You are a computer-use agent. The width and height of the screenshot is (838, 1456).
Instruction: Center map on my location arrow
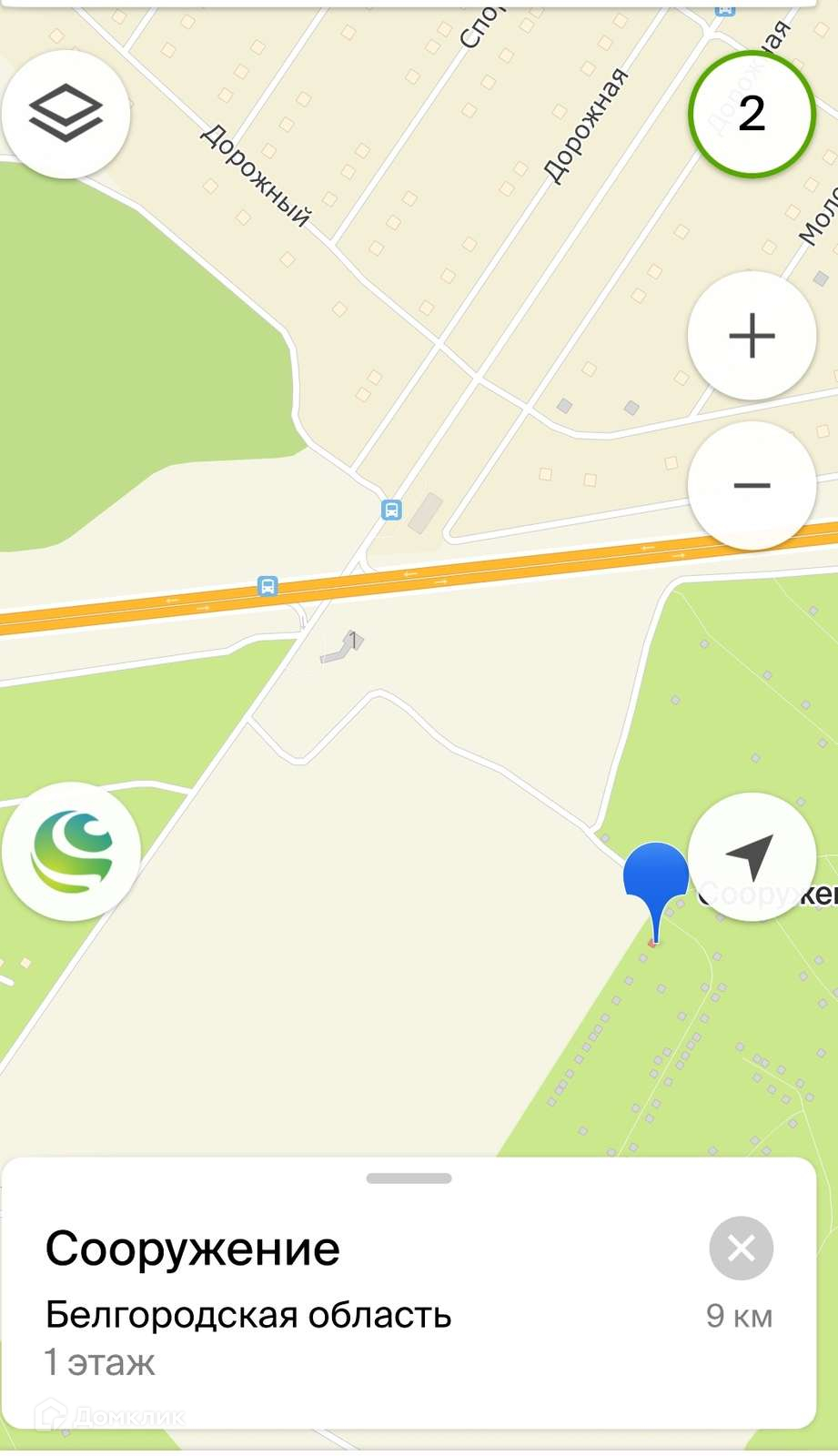(752, 856)
